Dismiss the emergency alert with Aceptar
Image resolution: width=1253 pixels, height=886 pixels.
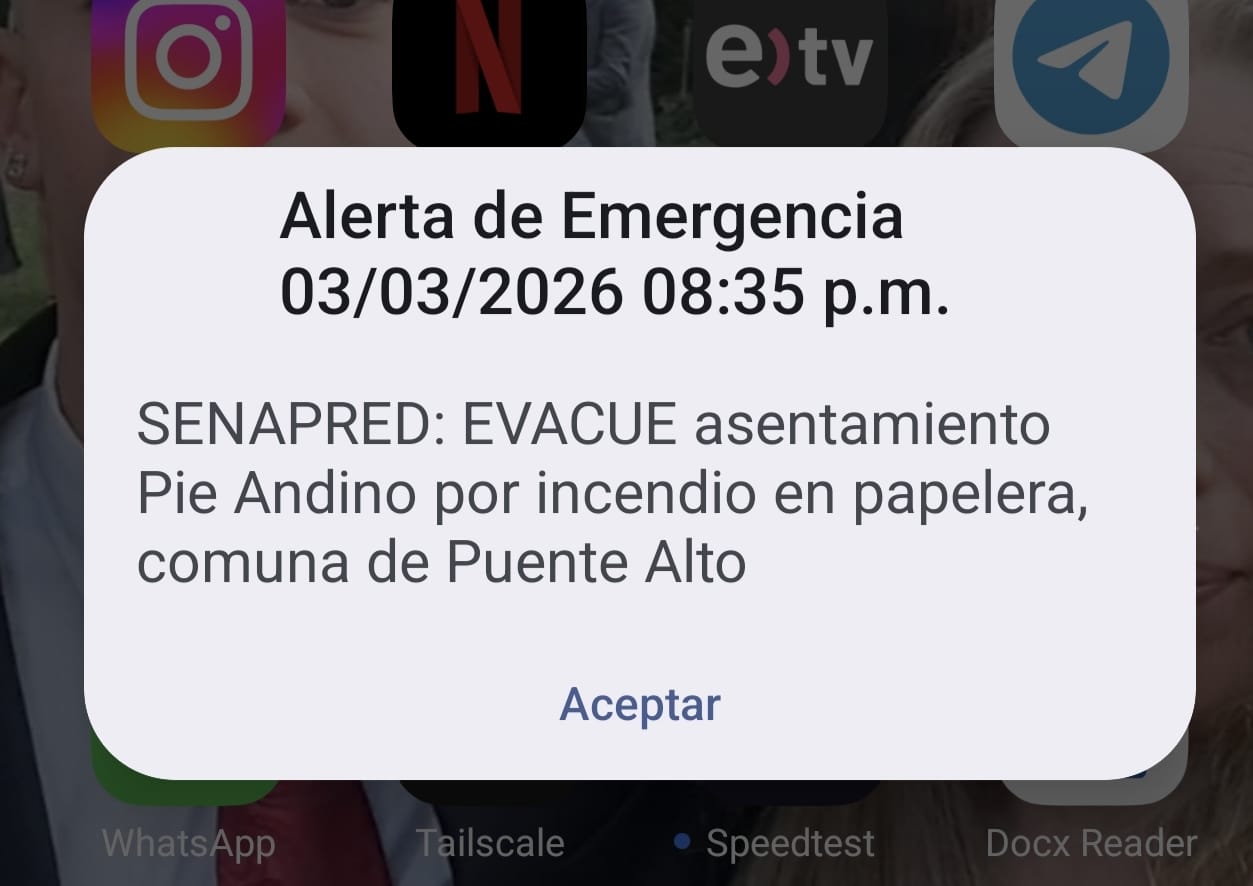[x=639, y=704]
